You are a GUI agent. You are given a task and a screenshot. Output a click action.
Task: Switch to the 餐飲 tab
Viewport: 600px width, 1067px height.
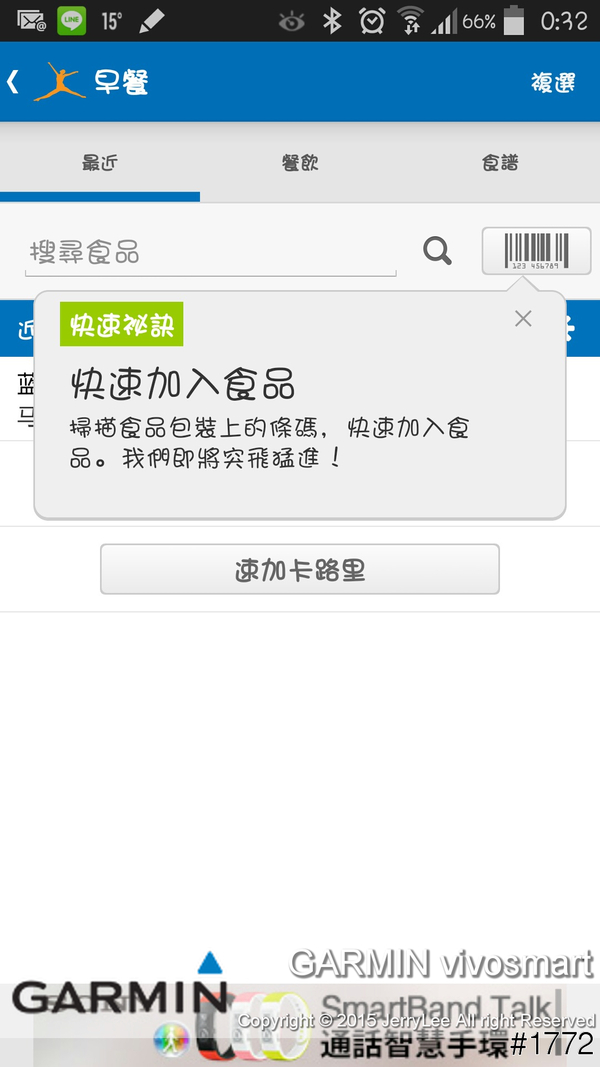[300, 163]
